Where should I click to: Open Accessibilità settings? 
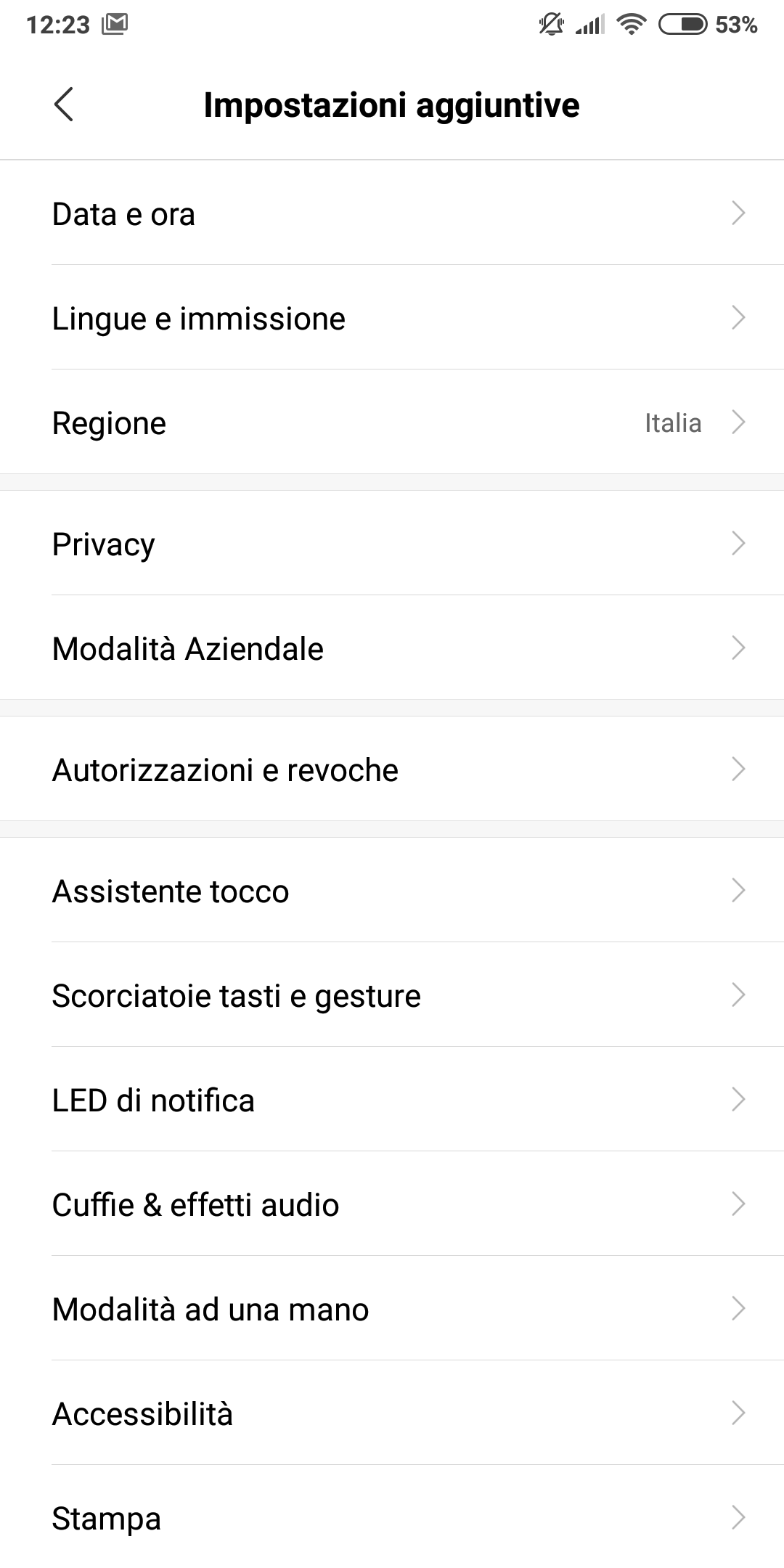(x=392, y=1413)
